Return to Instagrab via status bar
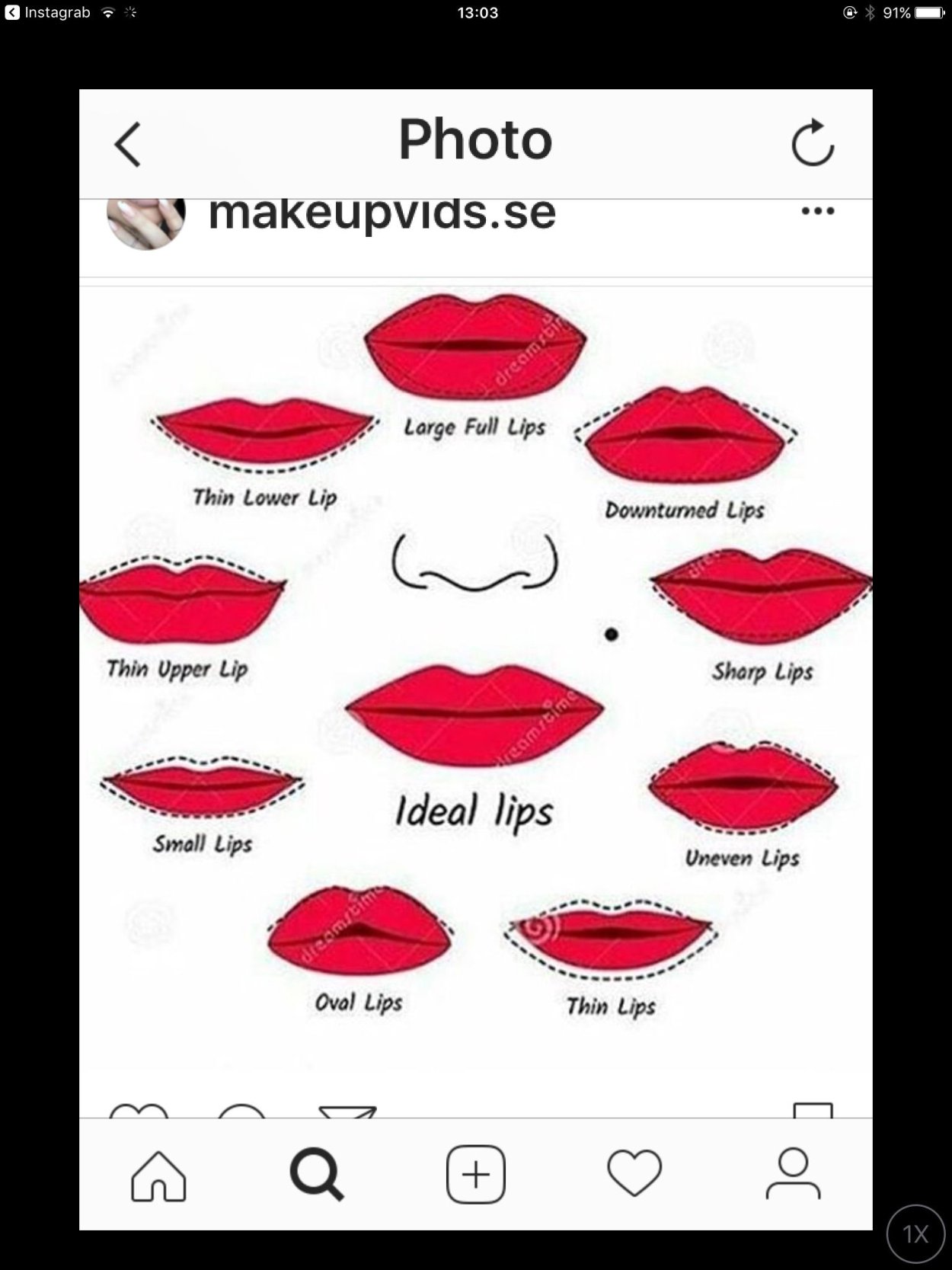The height and width of the screenshot is (1270, 952). (x=47, y=12)
